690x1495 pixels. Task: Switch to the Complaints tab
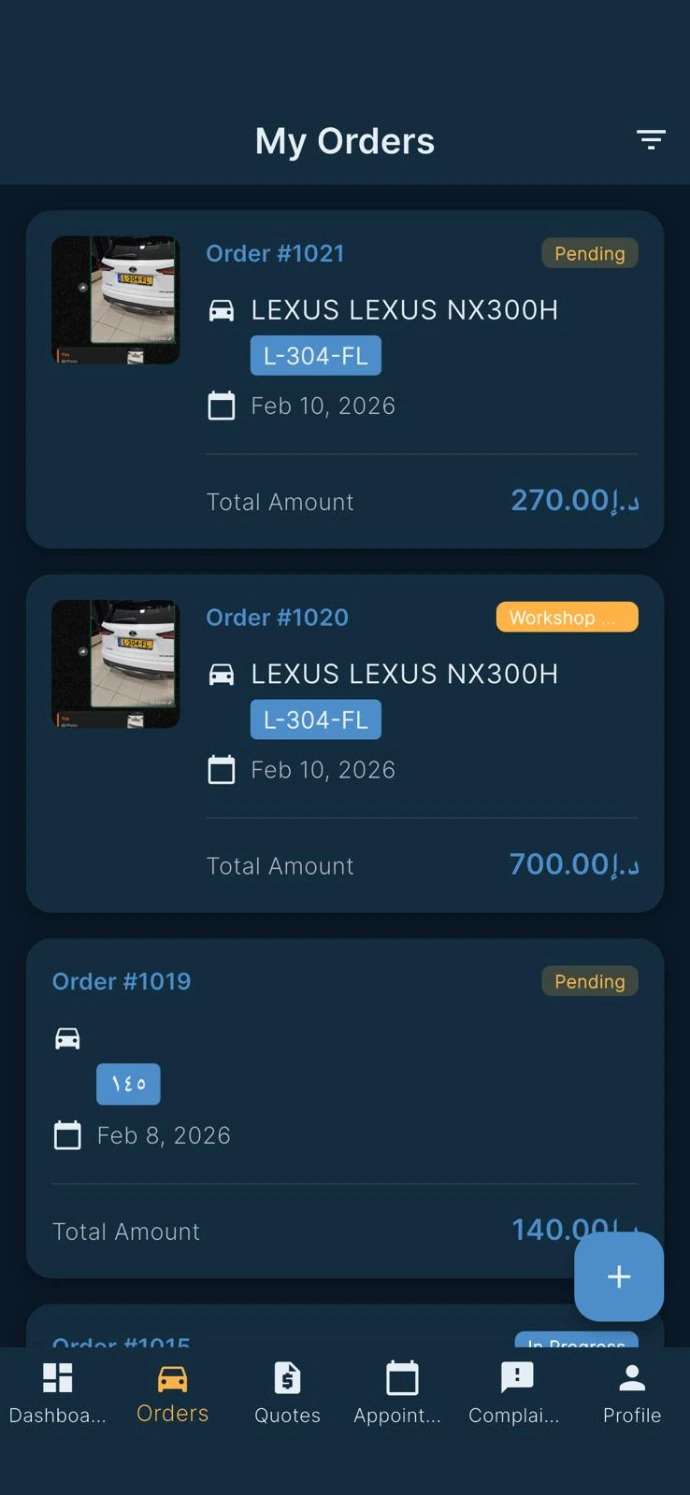(516, 1393)
